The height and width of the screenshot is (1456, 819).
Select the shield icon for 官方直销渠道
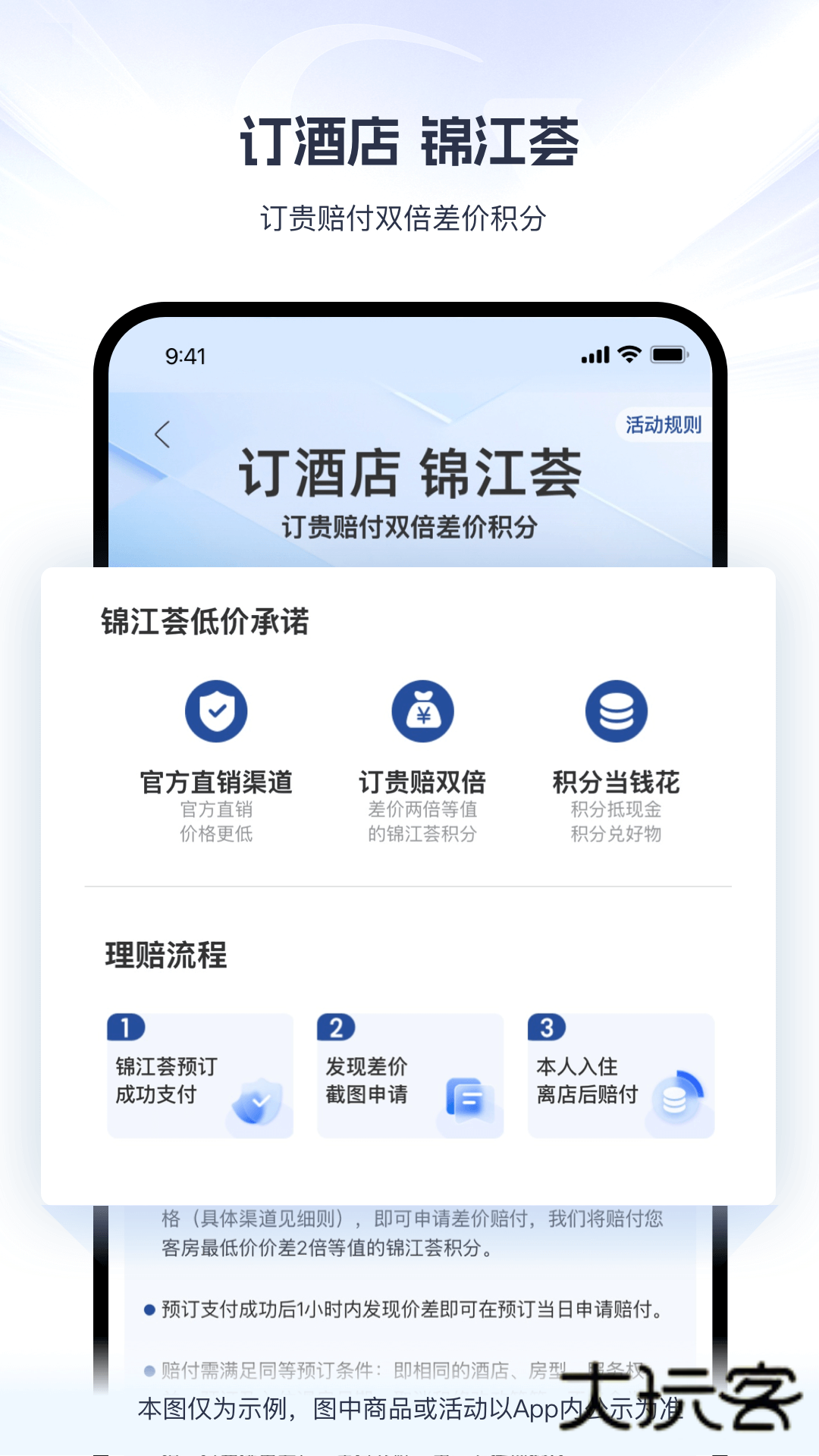point(215,711)
